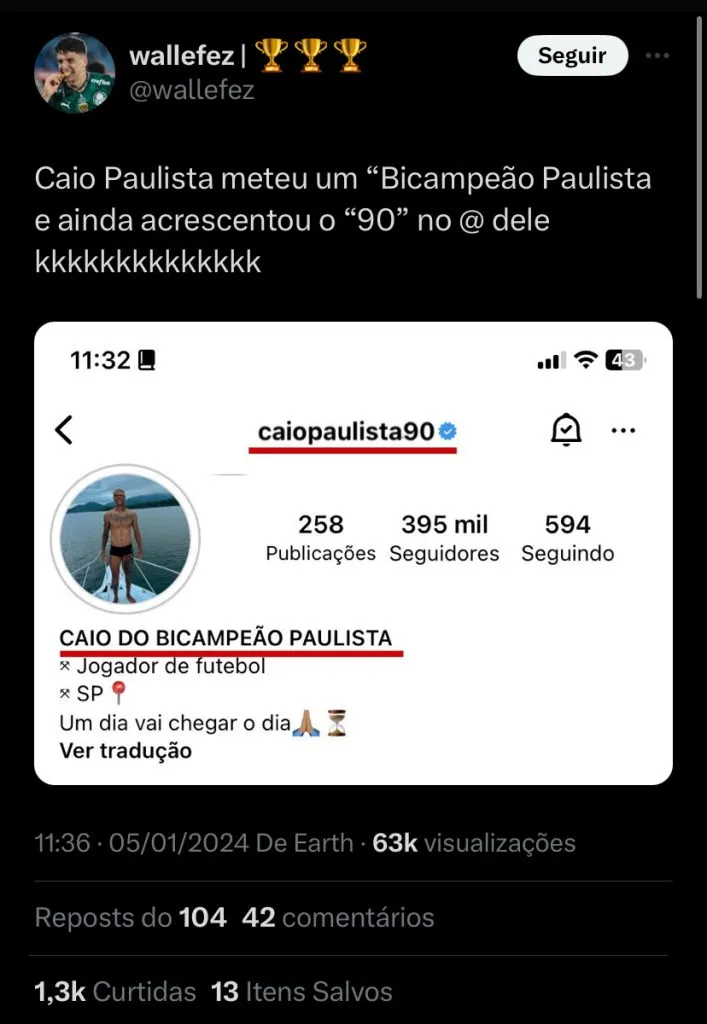View the @wallefez profile handle
This screenshot has width=707, height=1024.
click(x=192, y=90)
